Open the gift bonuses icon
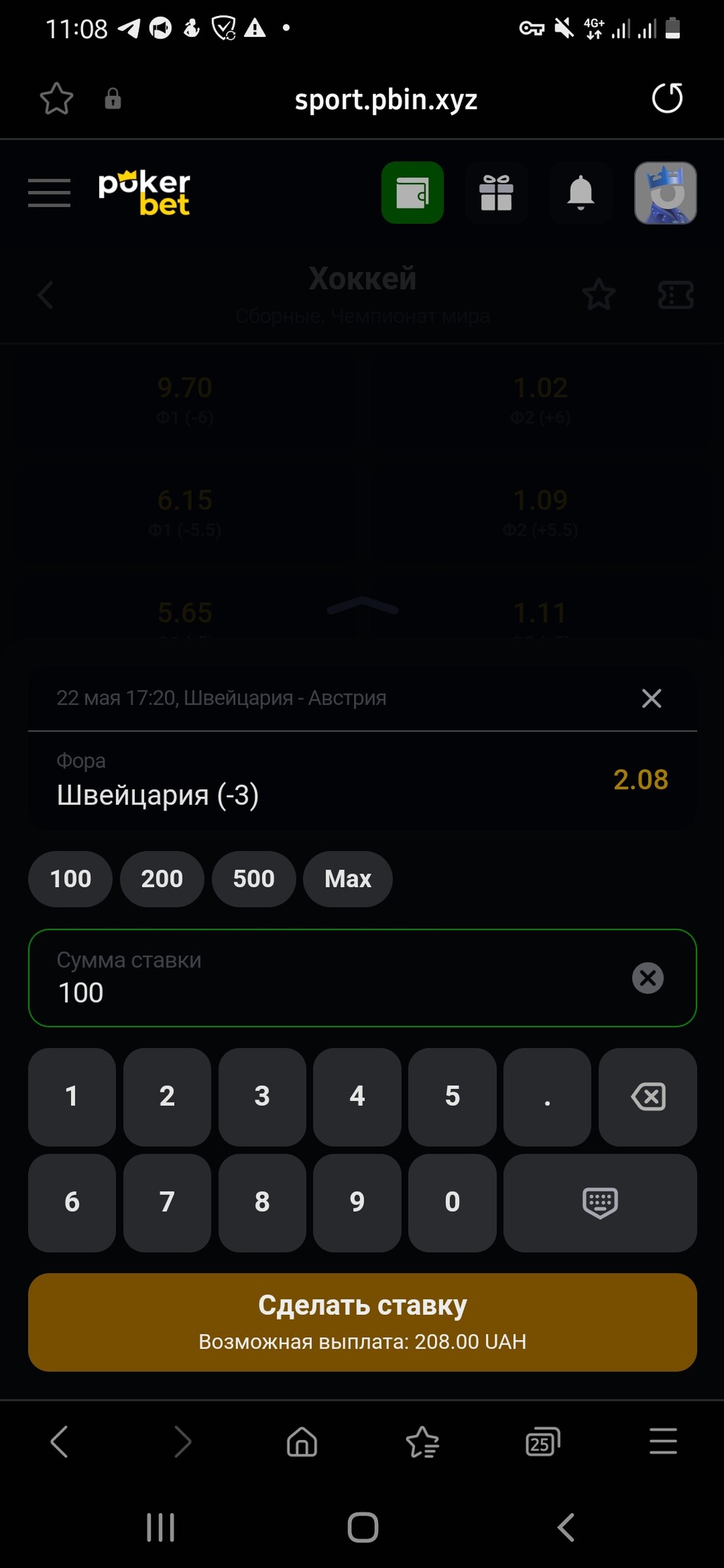The width and height of the screenshot is (724, 1568). click(x=497, y=192)
